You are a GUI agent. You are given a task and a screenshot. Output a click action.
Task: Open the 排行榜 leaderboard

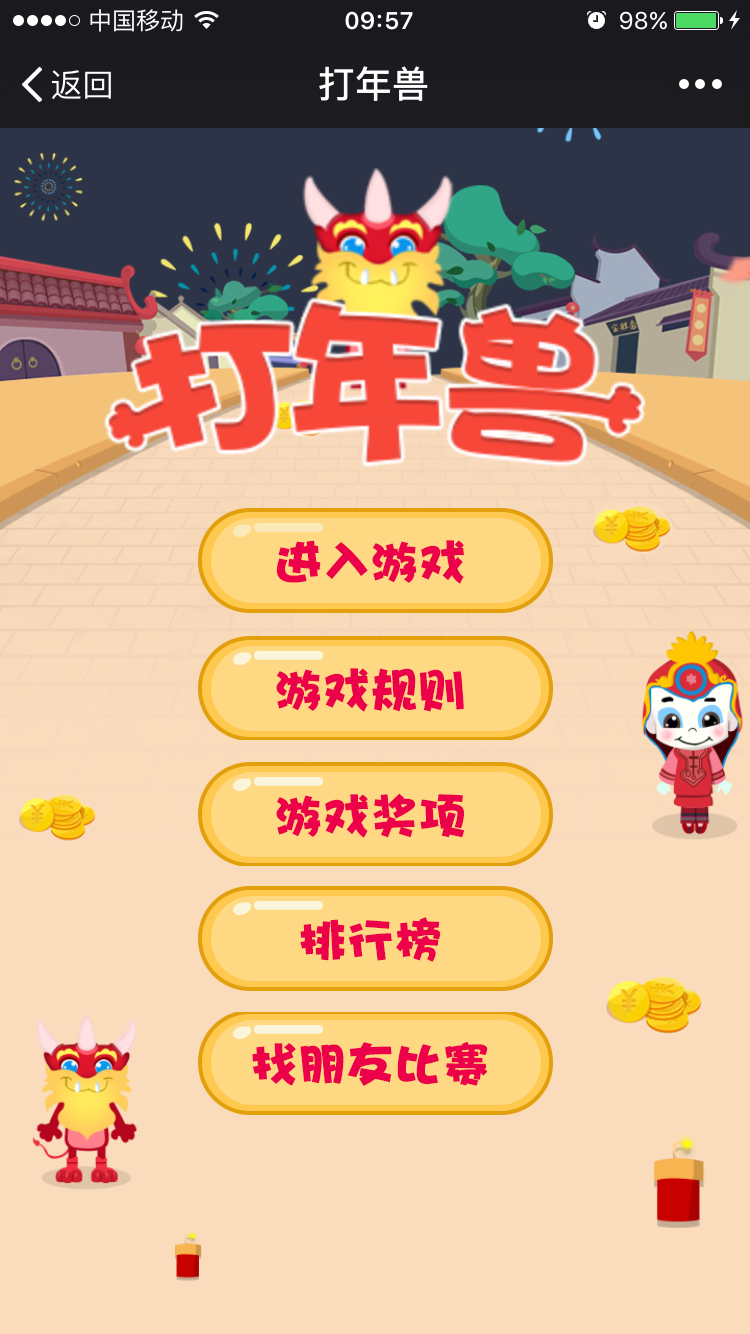pyautogui.click(x=375, y=939)
